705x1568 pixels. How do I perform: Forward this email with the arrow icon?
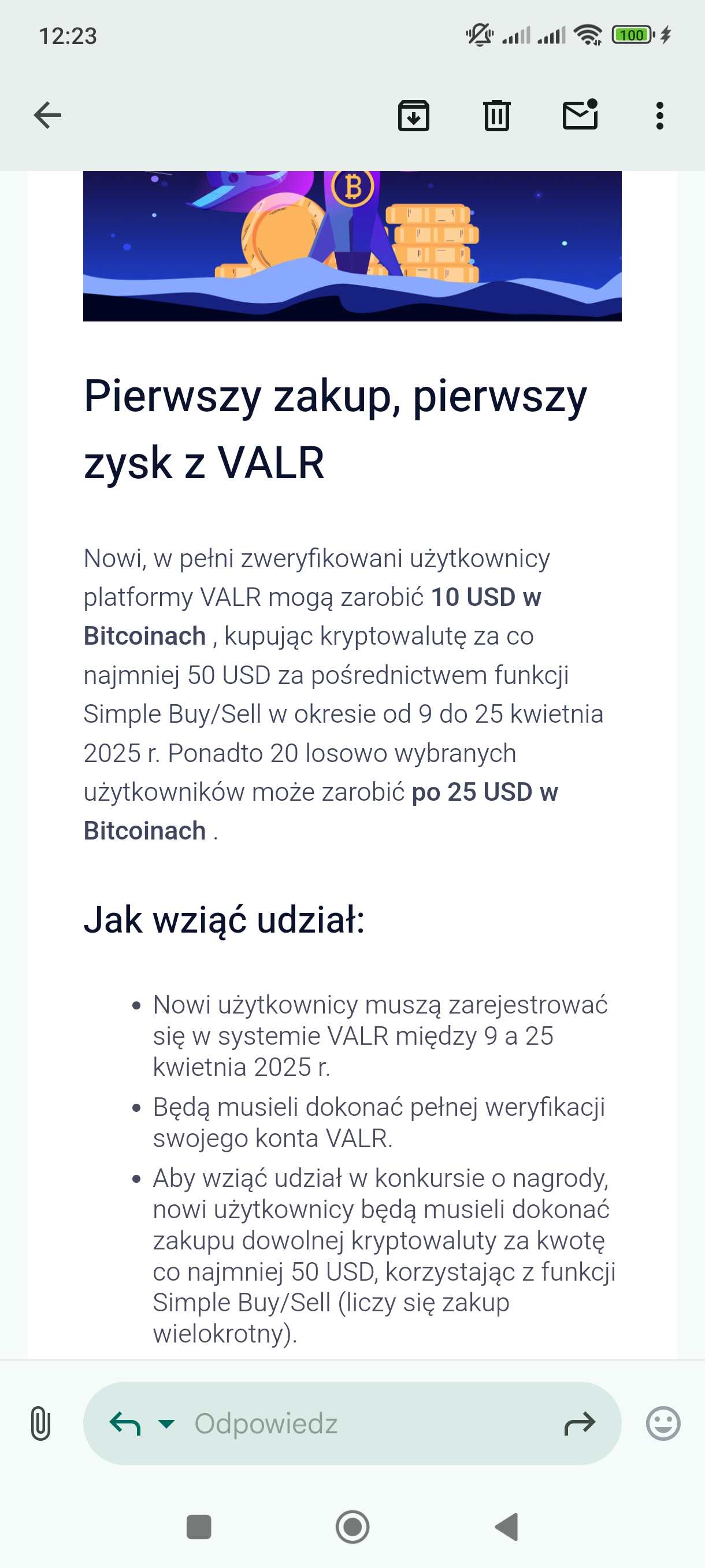(x=579, y=1423)
